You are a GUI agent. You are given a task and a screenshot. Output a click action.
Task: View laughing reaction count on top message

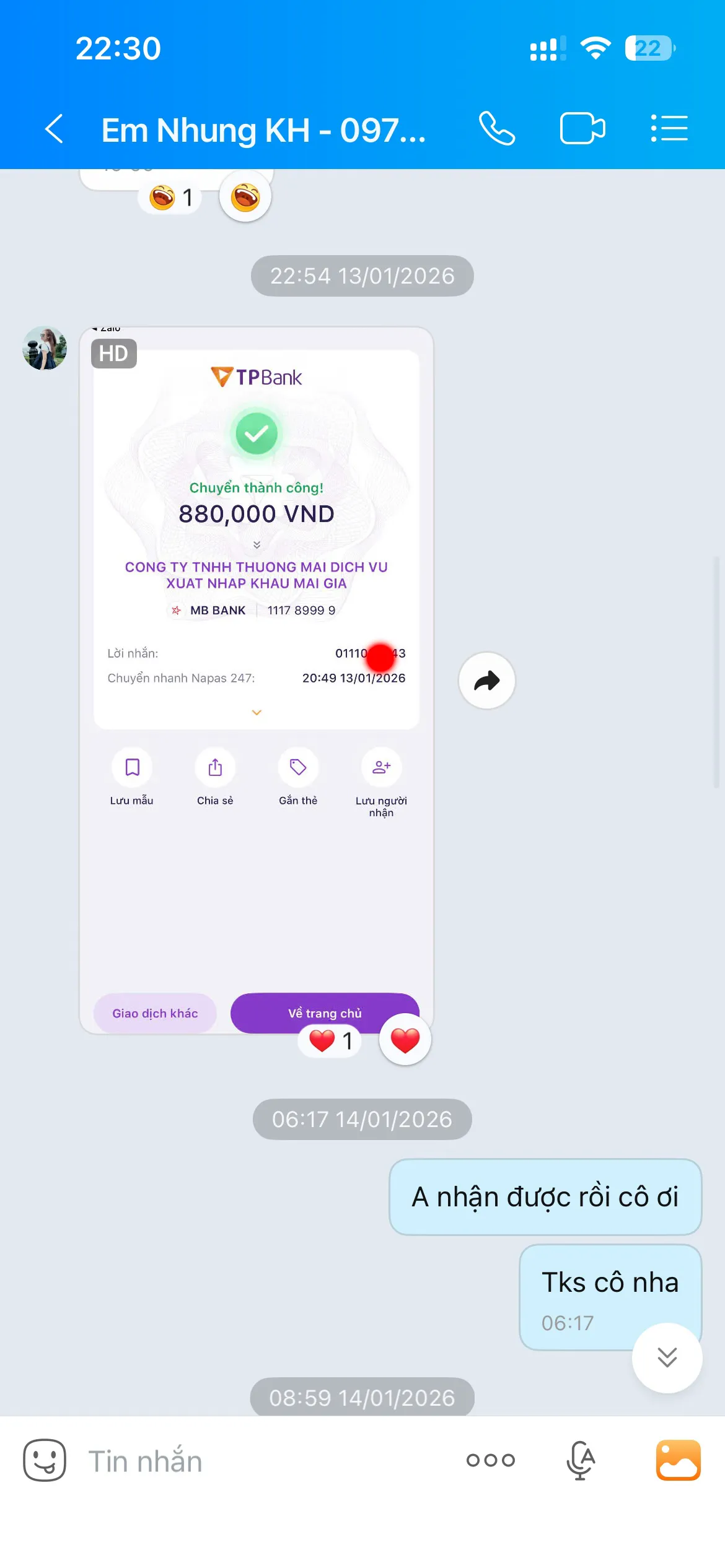171,198
